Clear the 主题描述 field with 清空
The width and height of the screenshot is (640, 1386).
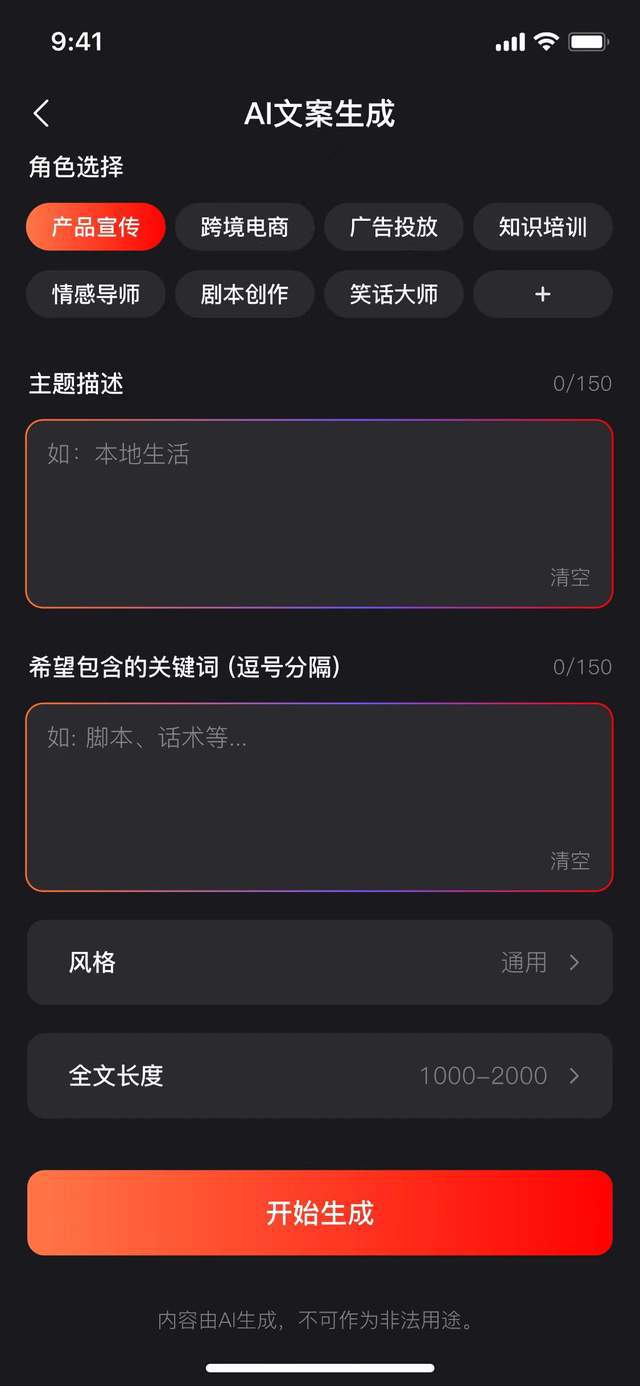pyautogui.click(x=570, y=577)
